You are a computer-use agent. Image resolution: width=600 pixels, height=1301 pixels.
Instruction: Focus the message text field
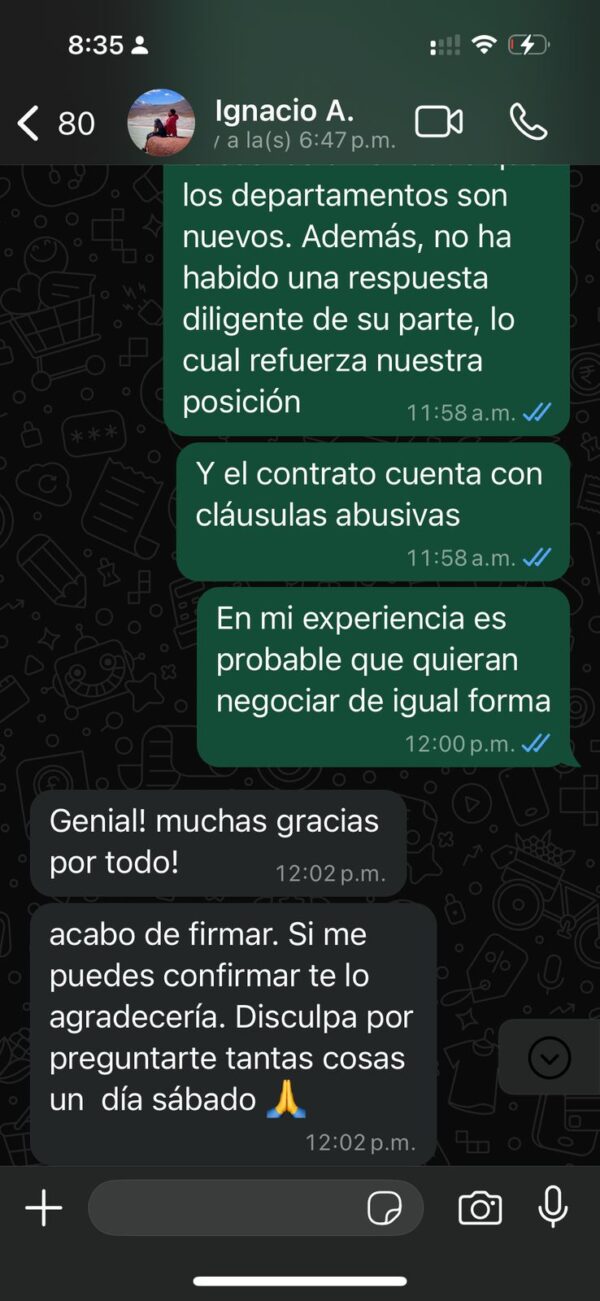click(225, 1208)
